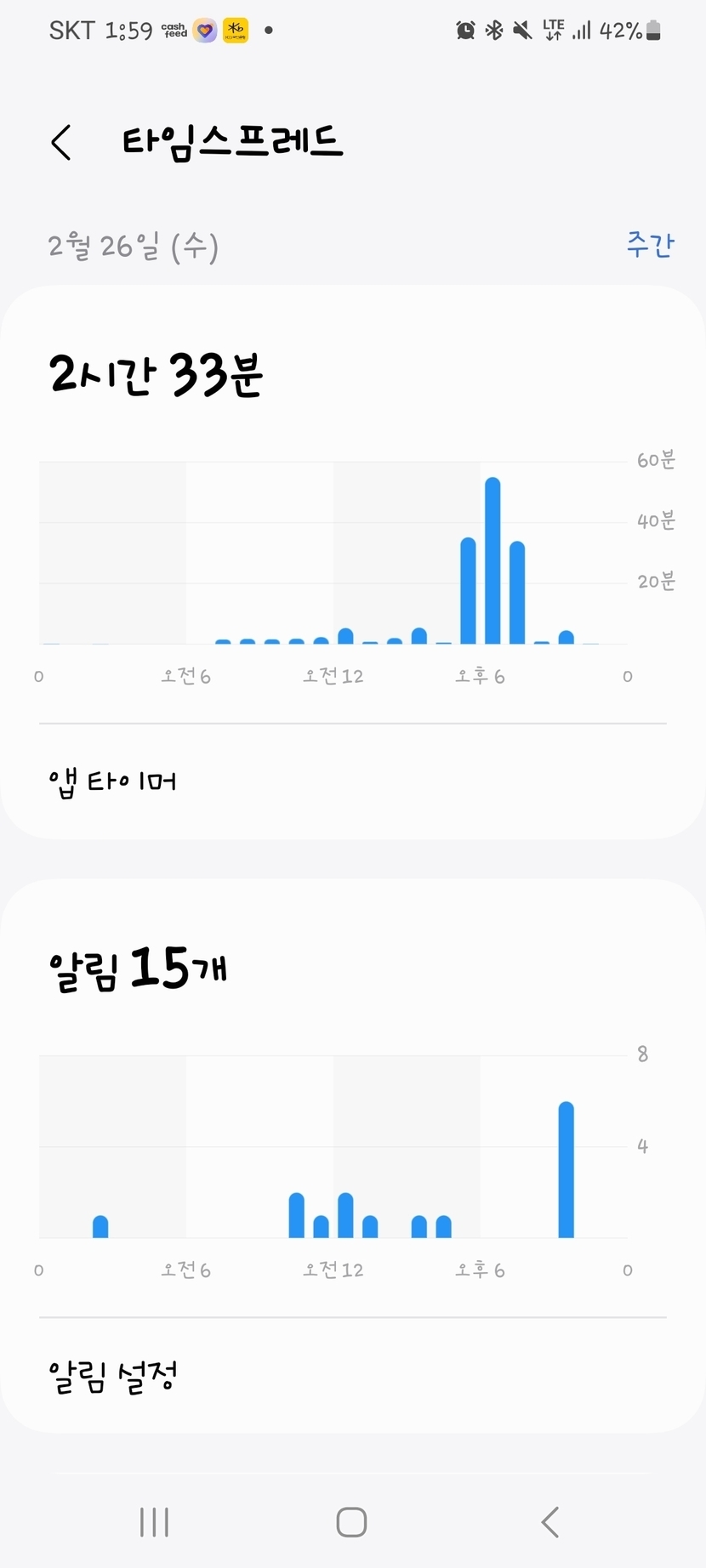This screenshot has width=706, height=1568.
Task: Open 앱 타이머 settings
Action: coord(112,781)
